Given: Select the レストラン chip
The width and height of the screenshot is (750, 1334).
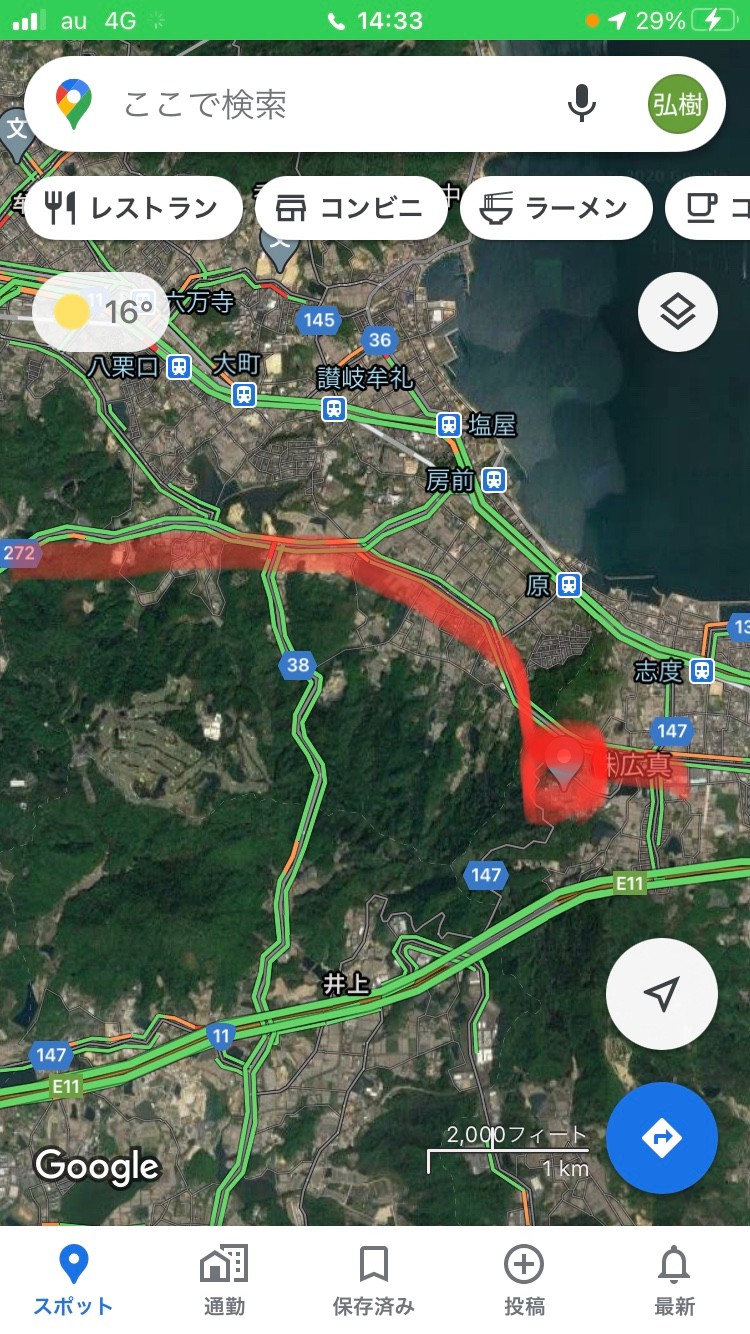Looking at the screenshot, I should click(132, 208).
